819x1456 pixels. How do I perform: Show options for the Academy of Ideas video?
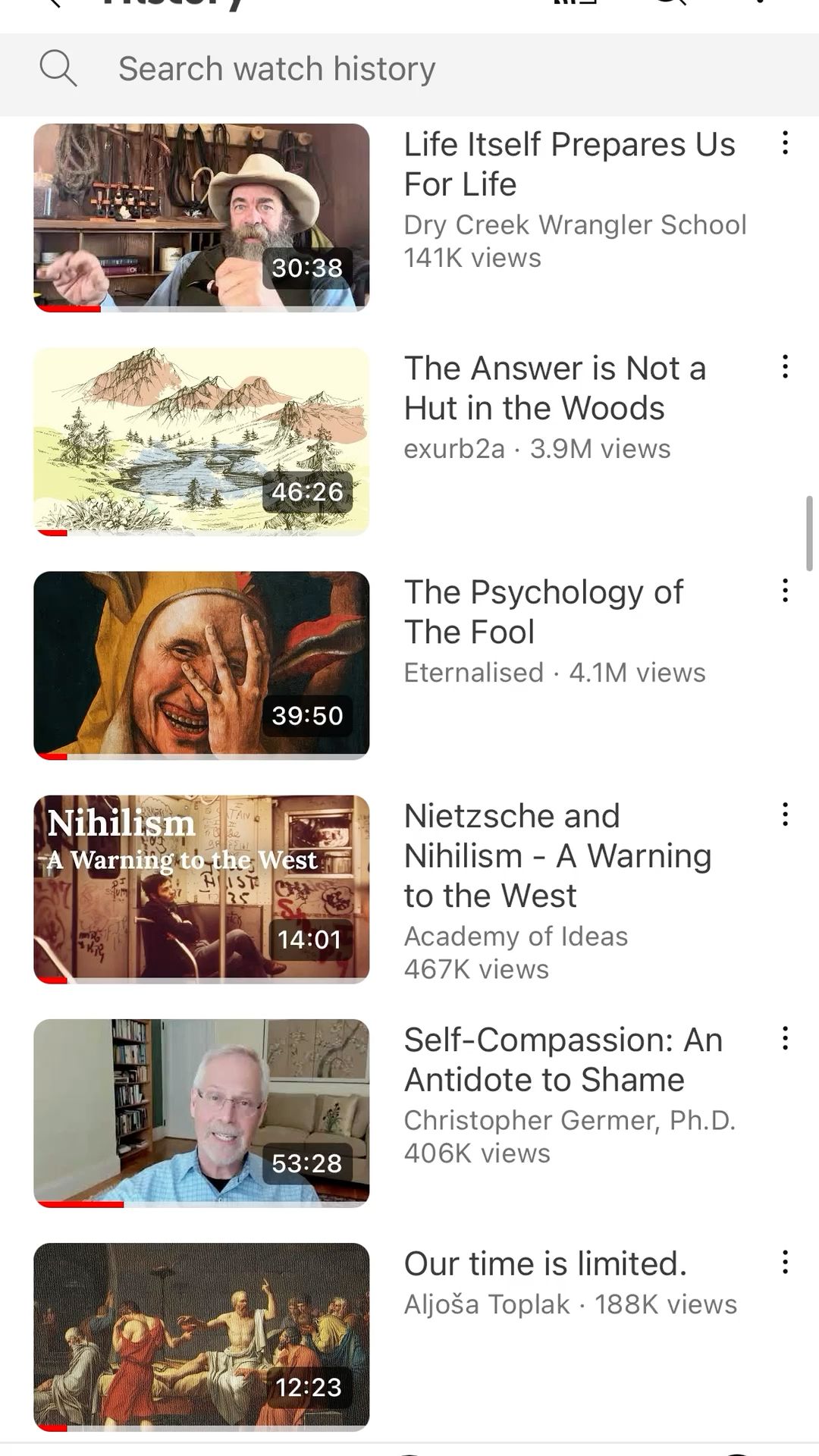click(785, 814)
